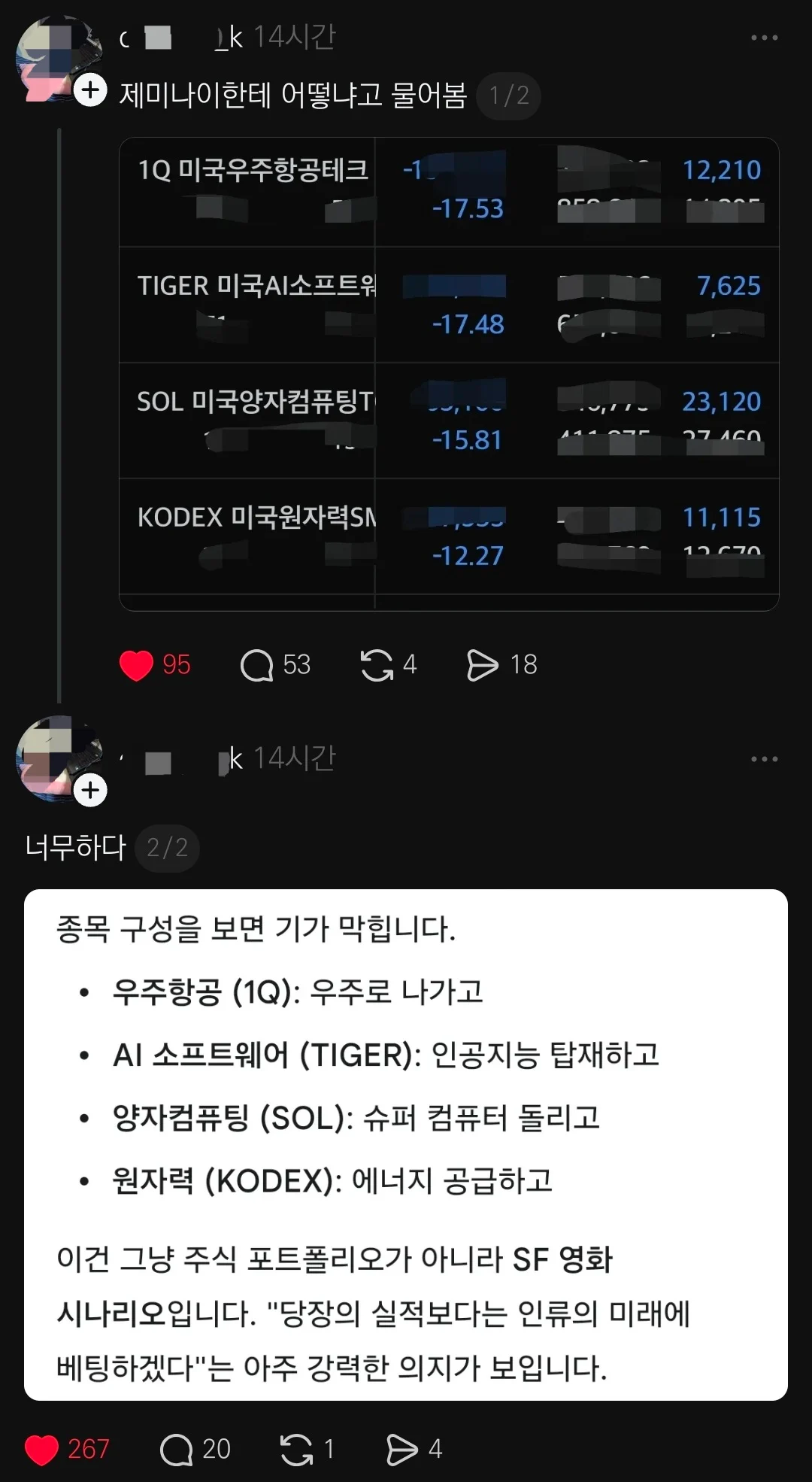Image resolution: width=812 pixels, height=1482 pixels.
Task: Unlike the 1/2 post with 95 likes
Action: coord(136,665)
